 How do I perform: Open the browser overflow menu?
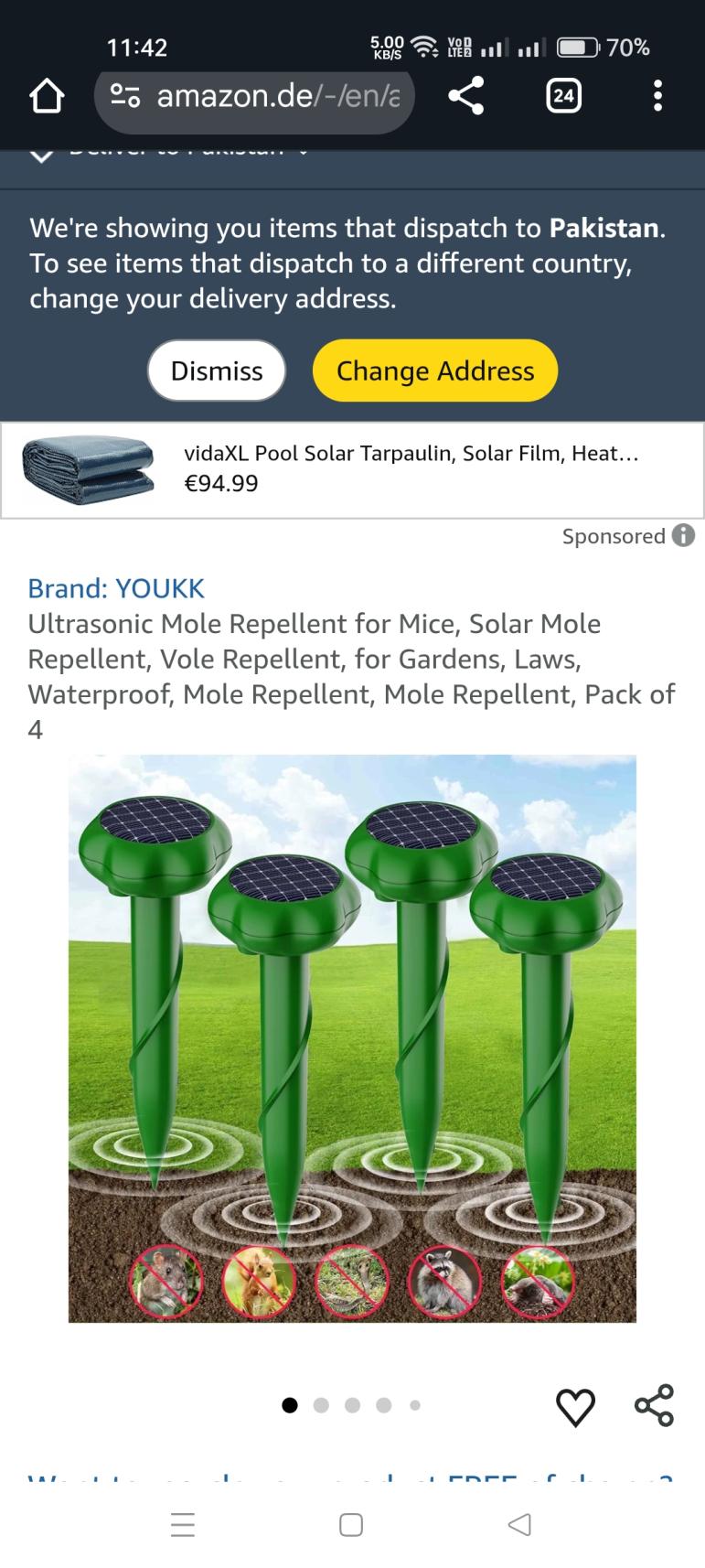click(x=657, y=96)
